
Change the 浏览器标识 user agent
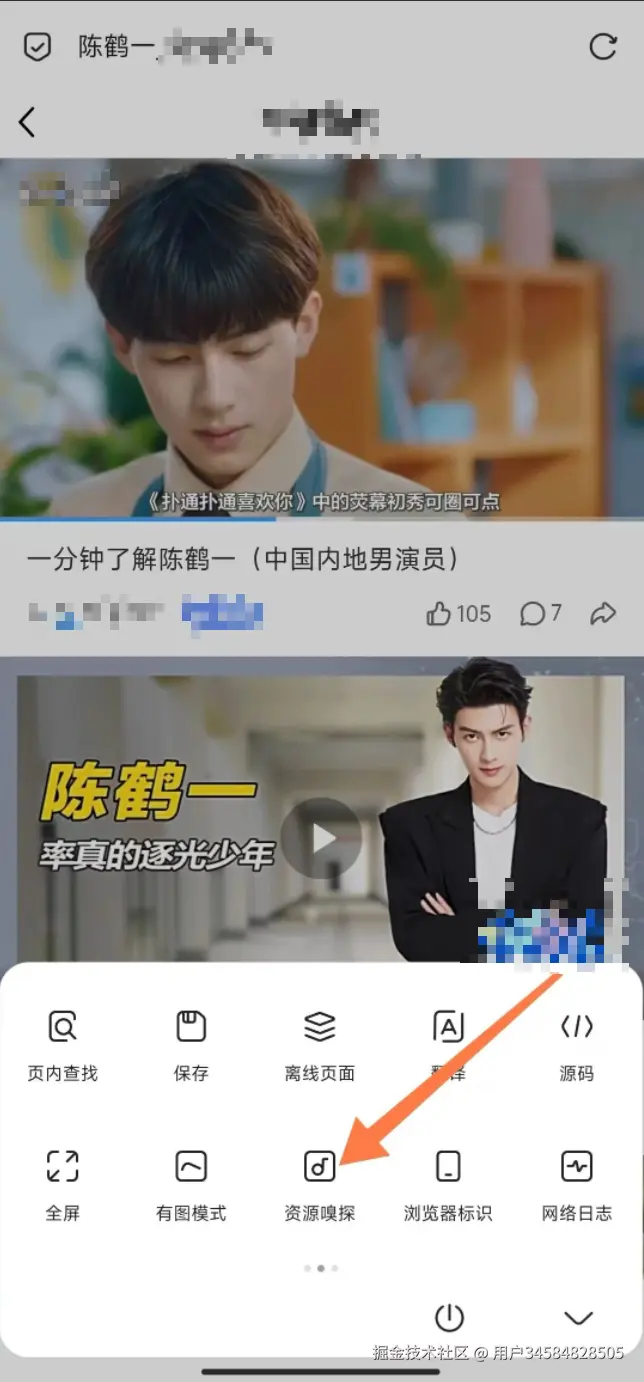pyautogui.click(x=448, y=1183)
